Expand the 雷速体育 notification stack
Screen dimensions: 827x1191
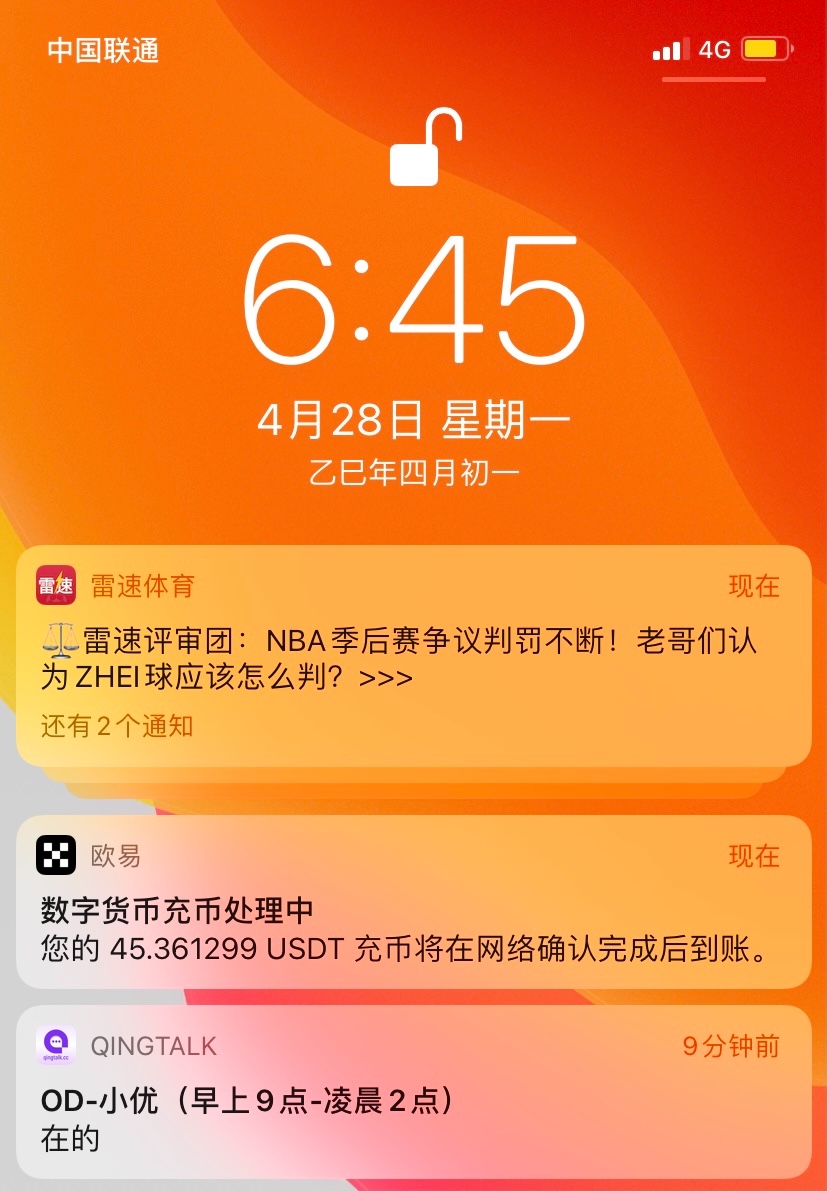tap(413, 656)
